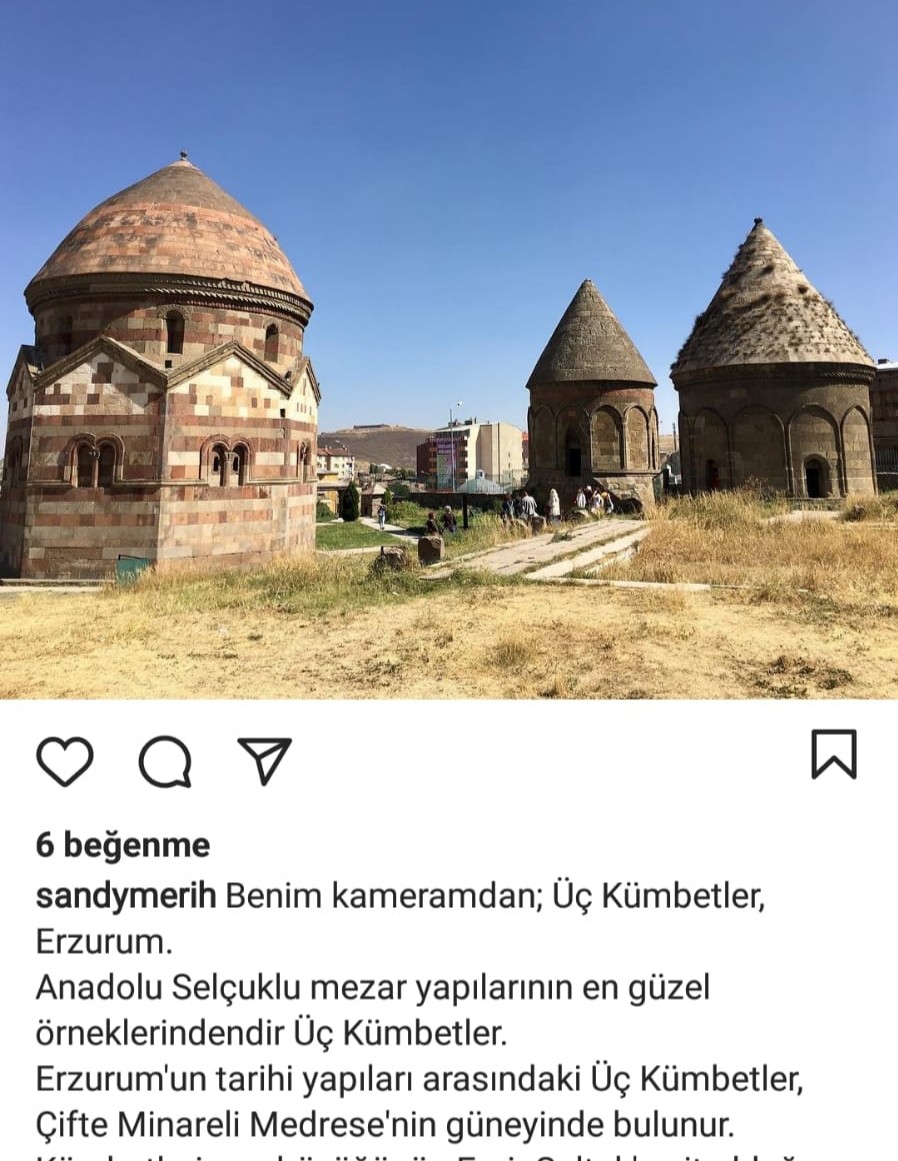Bookmark this post
The height and width of the screenshot is (1161, 898).
coord(833,754)
